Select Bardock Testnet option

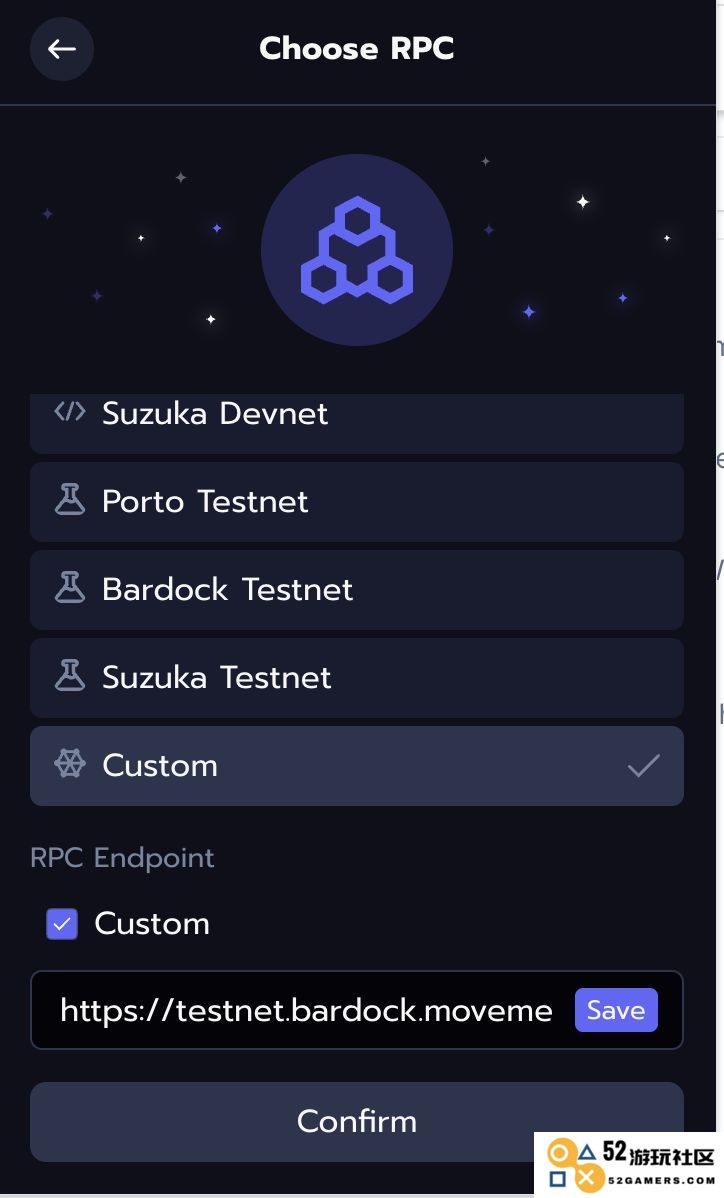point(357,590)
